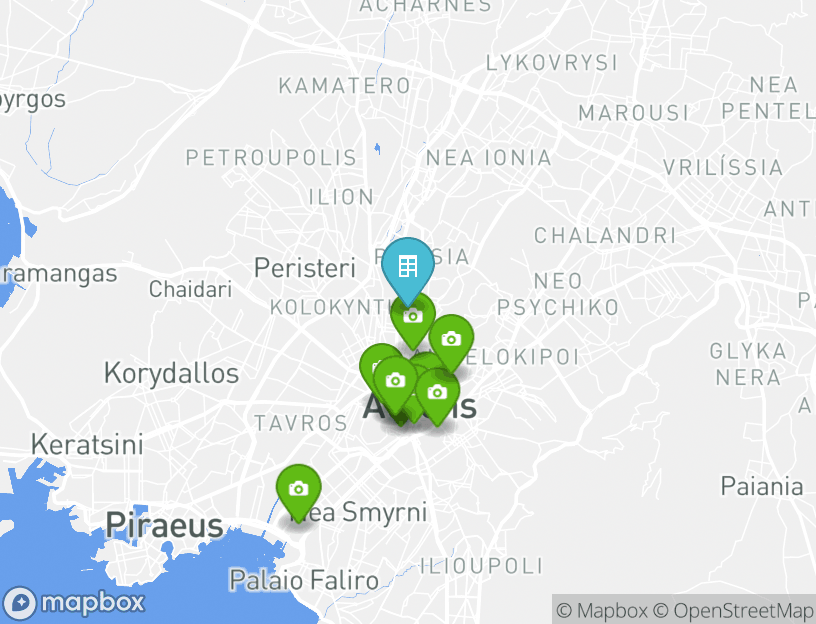Open the © OpenStreetMap attribution link
The width and height of the screenshot is (816, 624).
734,610
